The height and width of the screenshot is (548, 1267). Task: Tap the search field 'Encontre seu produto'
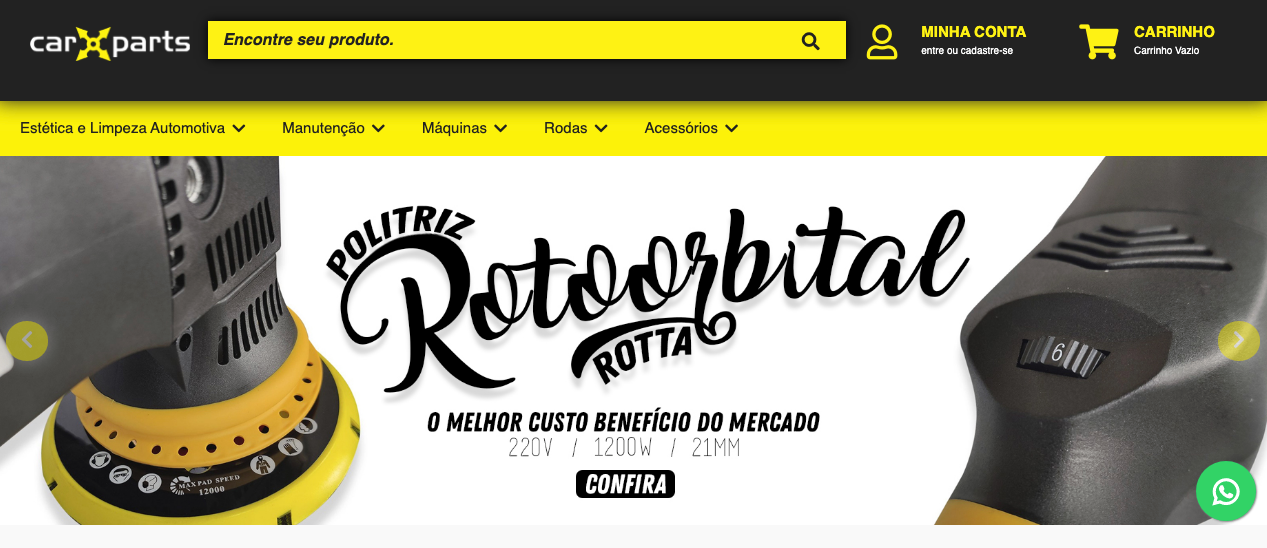(x=500, y=40)
